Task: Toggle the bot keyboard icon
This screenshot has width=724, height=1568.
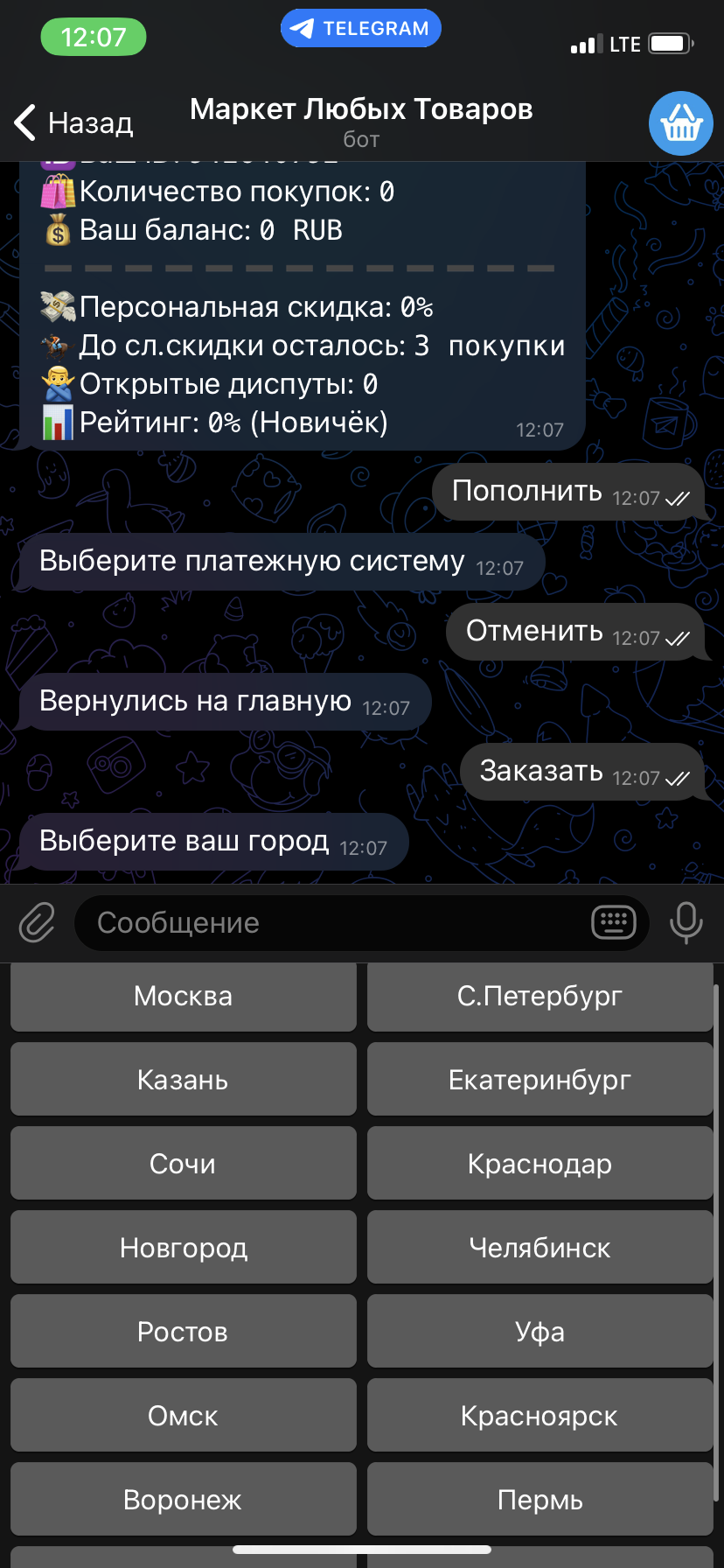Action: tap(613, 922)
